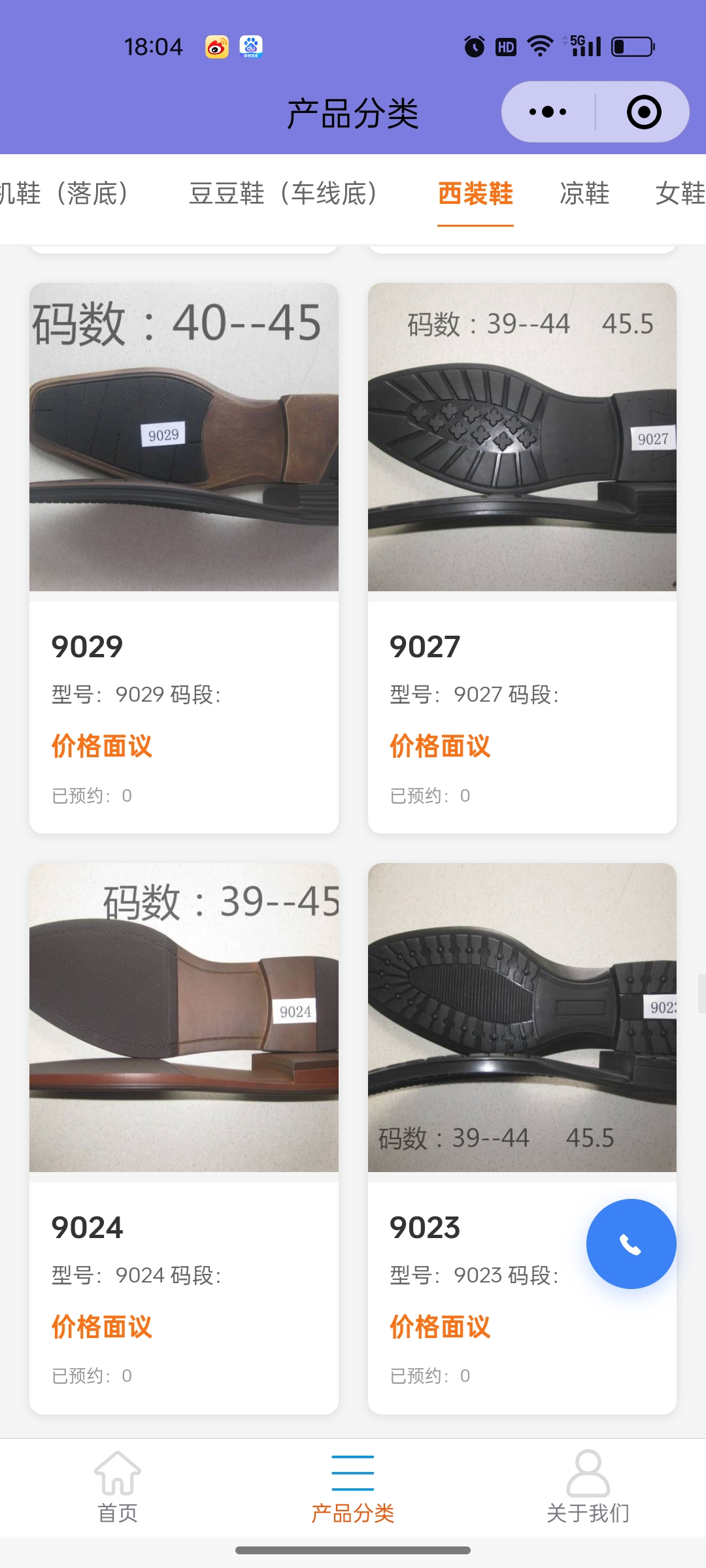Switch to the 女鞋 category tab
Image resolution: width=706 pixels, height=1568 pixels.
tap(680, 193)
